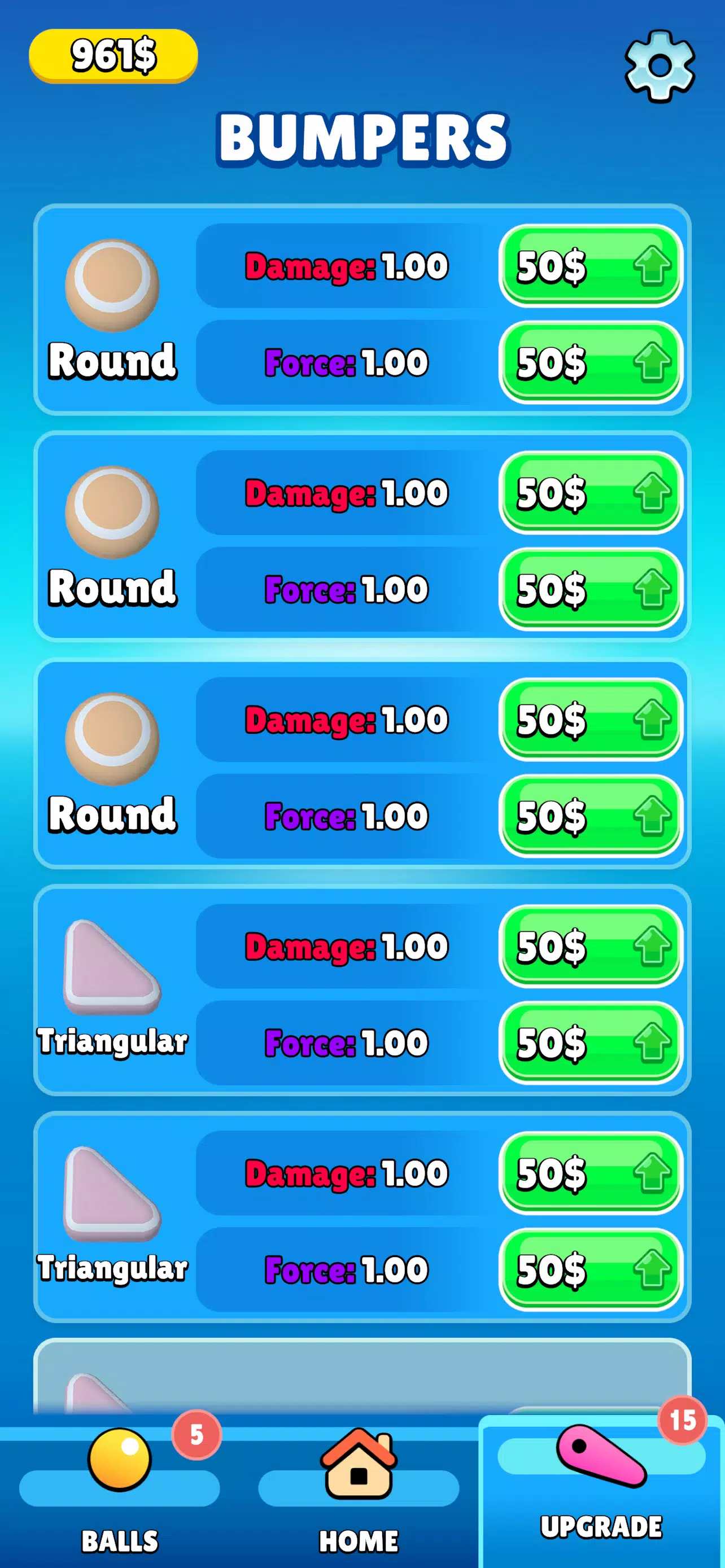Go to the Home tab

tap(359, 1492)
